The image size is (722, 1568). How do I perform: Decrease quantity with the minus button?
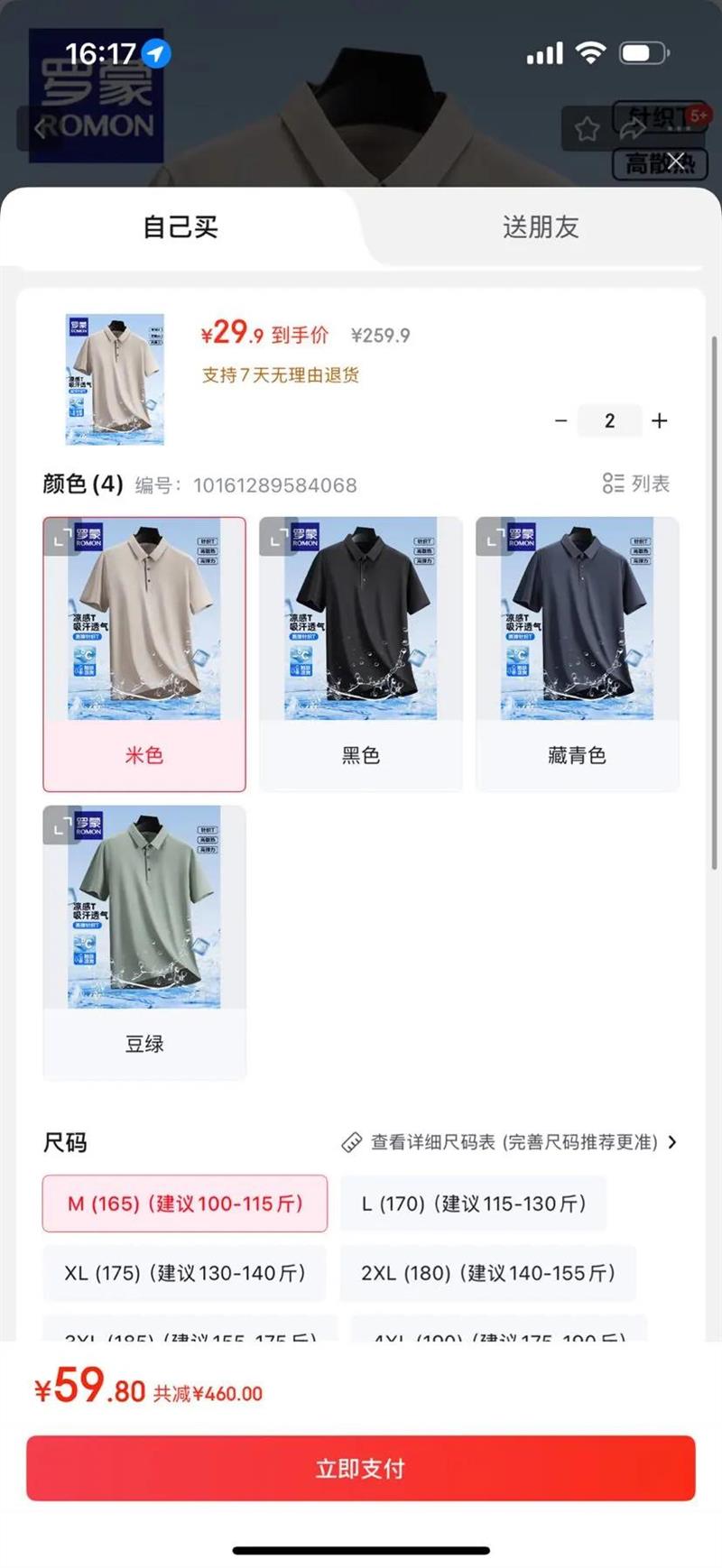pyautogui.click(x=560, y=420)
